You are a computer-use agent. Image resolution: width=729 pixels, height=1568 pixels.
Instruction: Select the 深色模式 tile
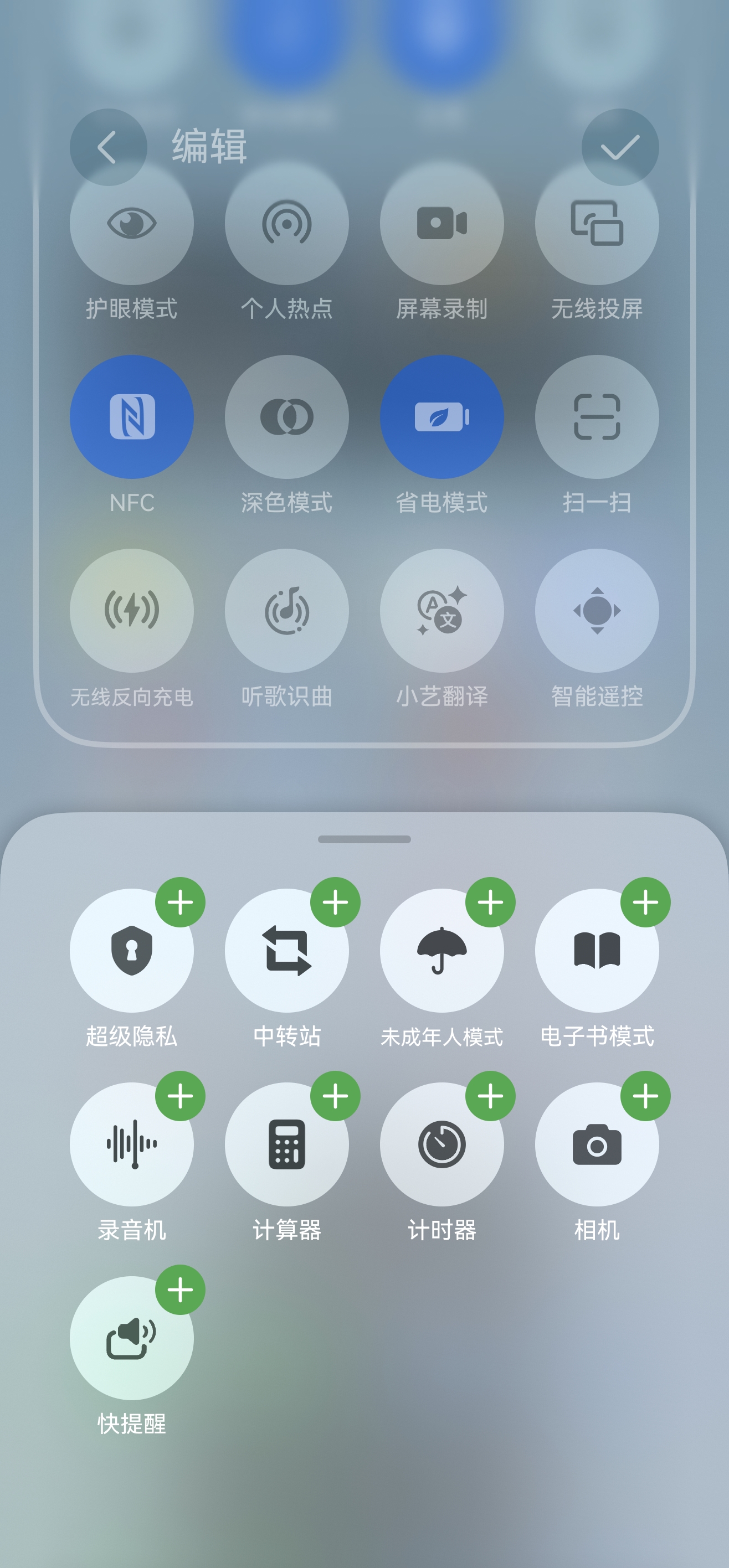coord(286,416)
